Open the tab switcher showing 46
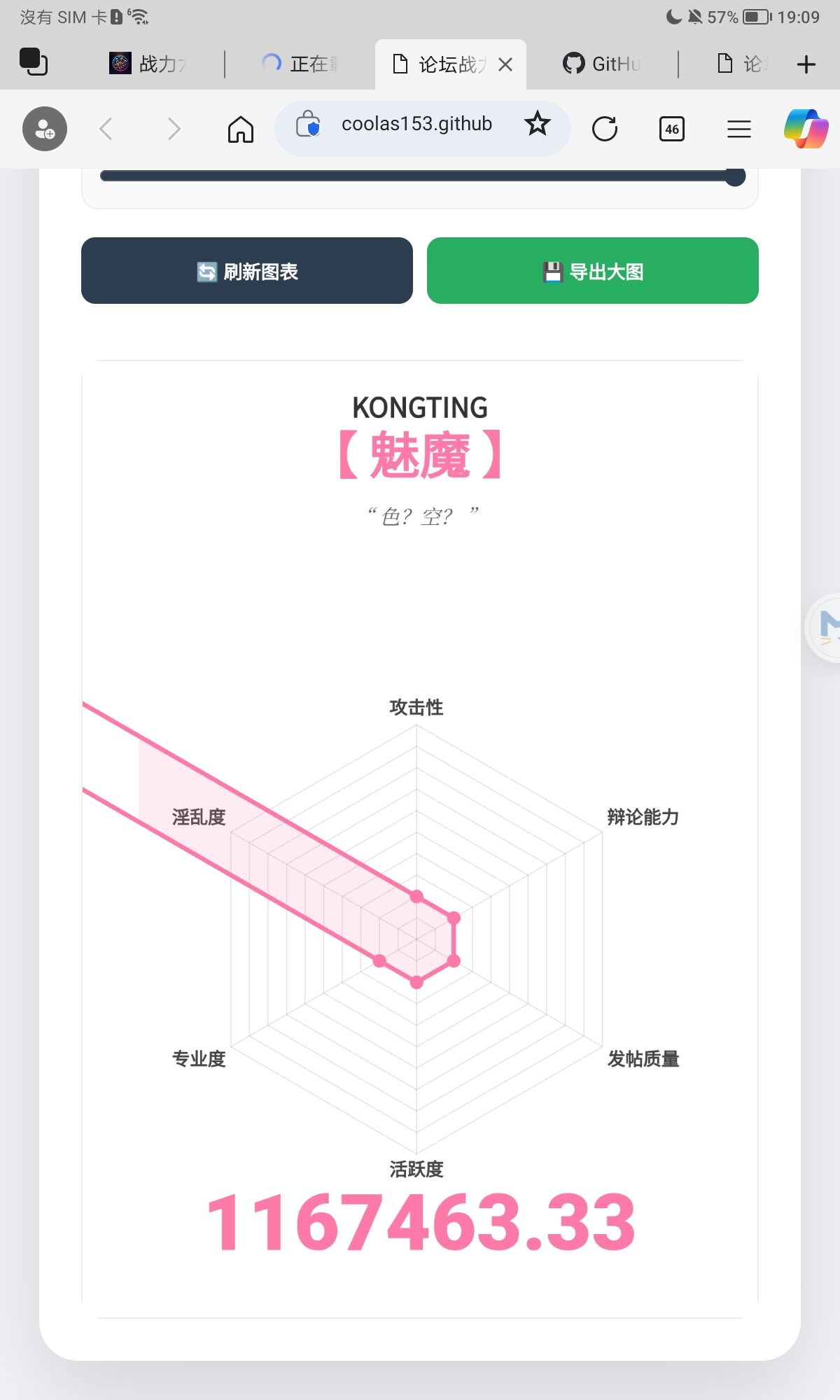 [671, 129]
